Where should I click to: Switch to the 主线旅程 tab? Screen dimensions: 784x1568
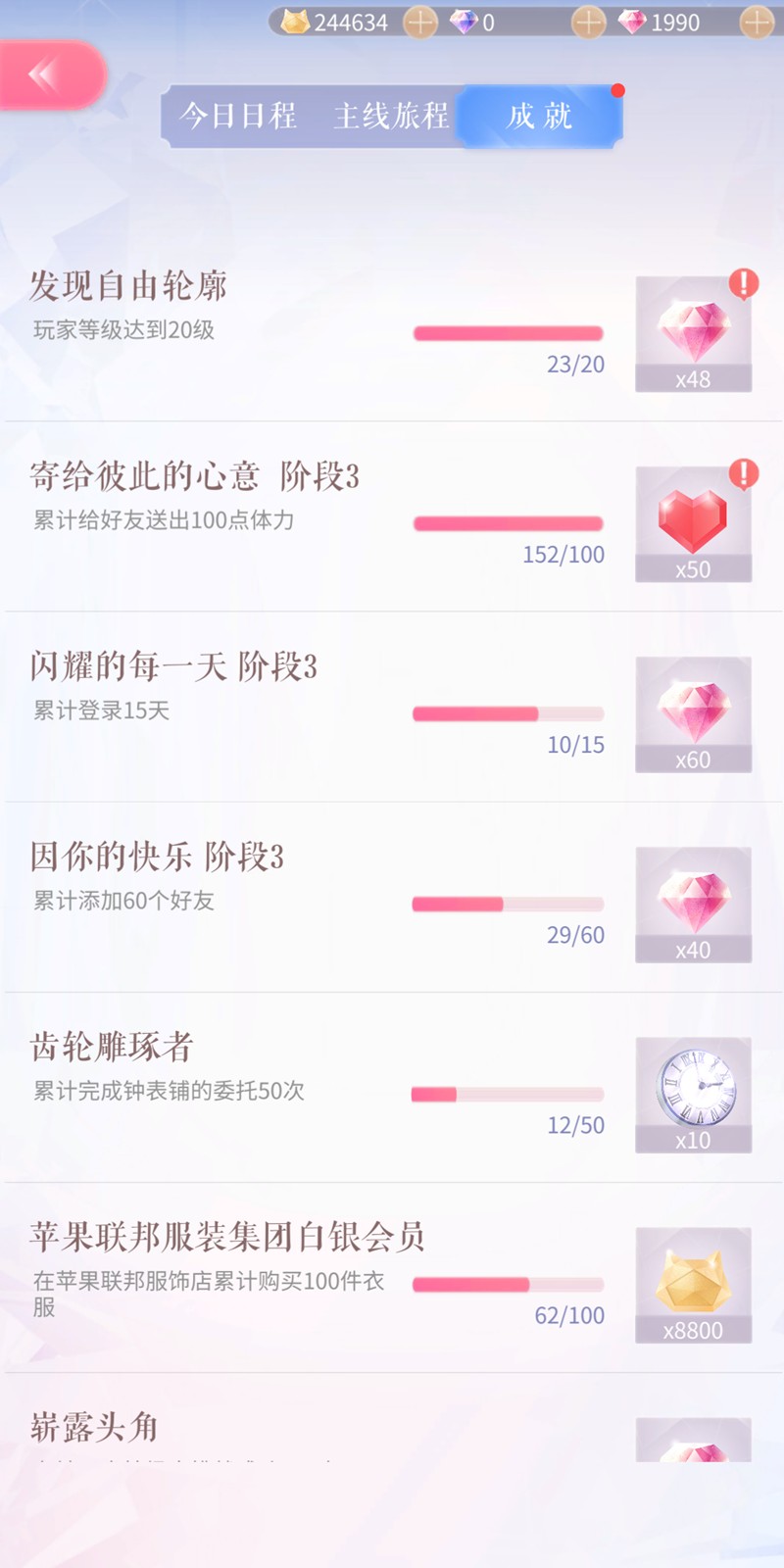click(x=391, y=117)
